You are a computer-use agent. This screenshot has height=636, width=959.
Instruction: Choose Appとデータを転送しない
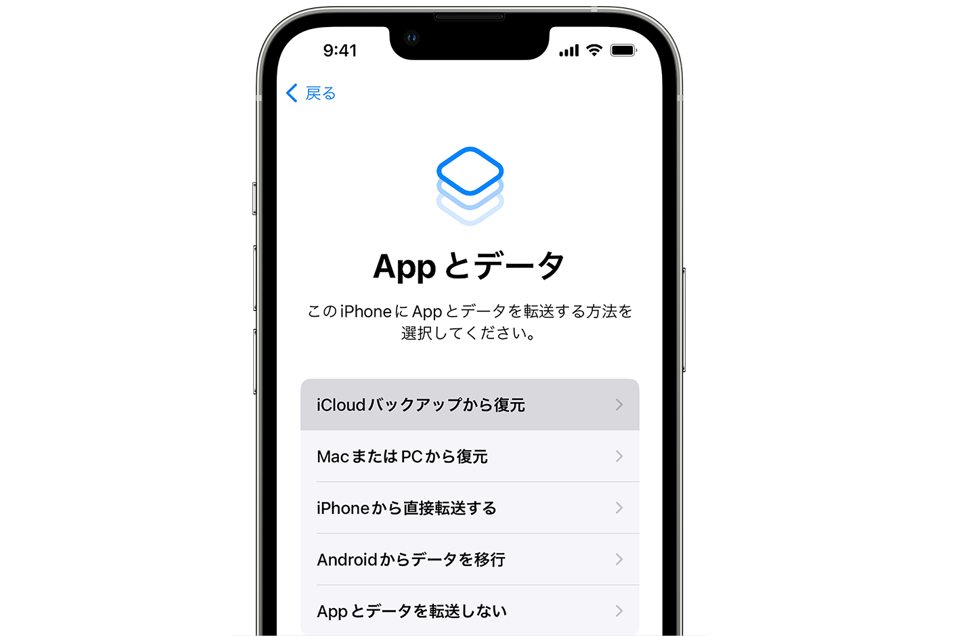point(469,611)
